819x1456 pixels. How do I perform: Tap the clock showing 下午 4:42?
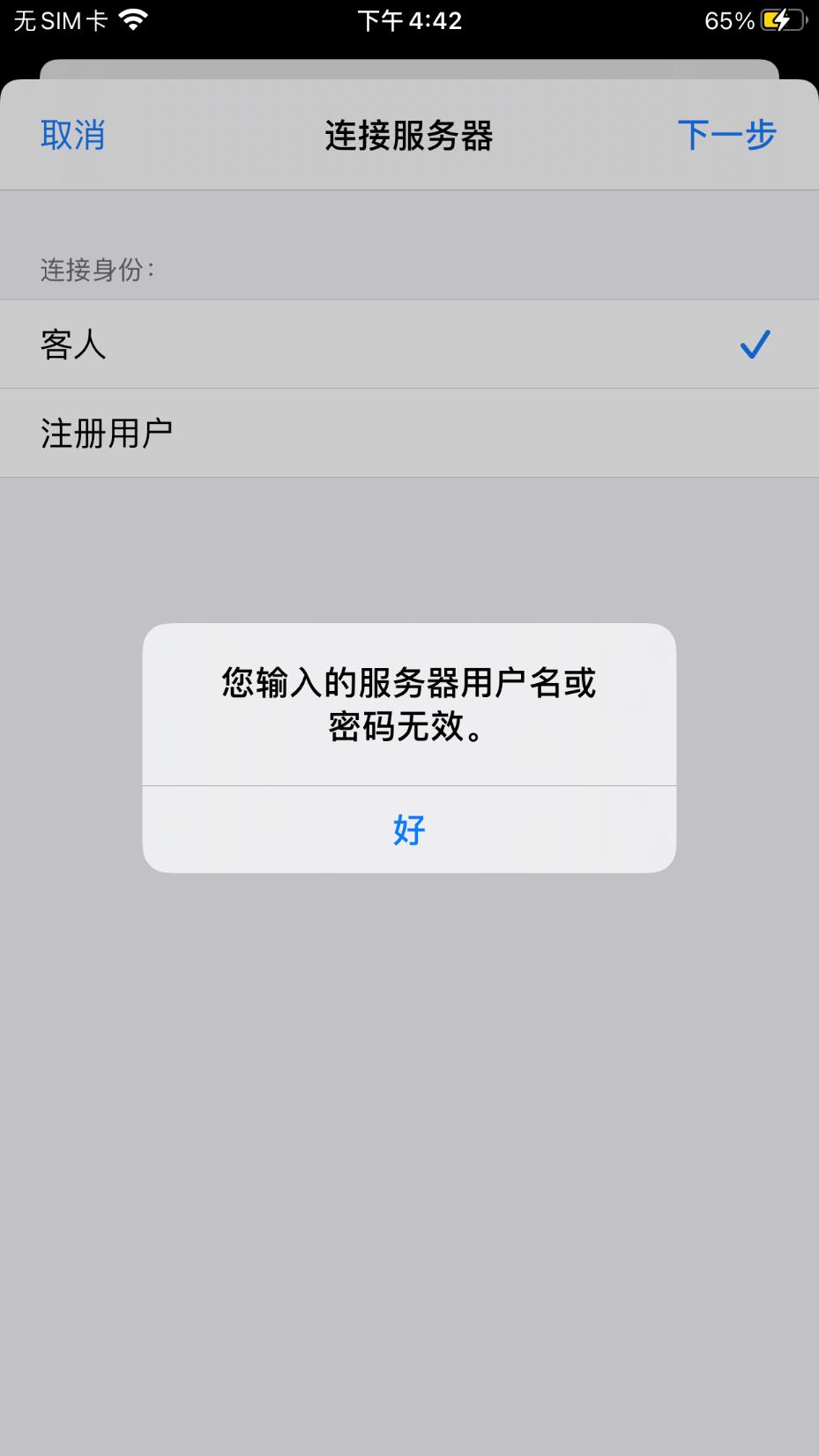pyautogui.click(x=409, y=19)
